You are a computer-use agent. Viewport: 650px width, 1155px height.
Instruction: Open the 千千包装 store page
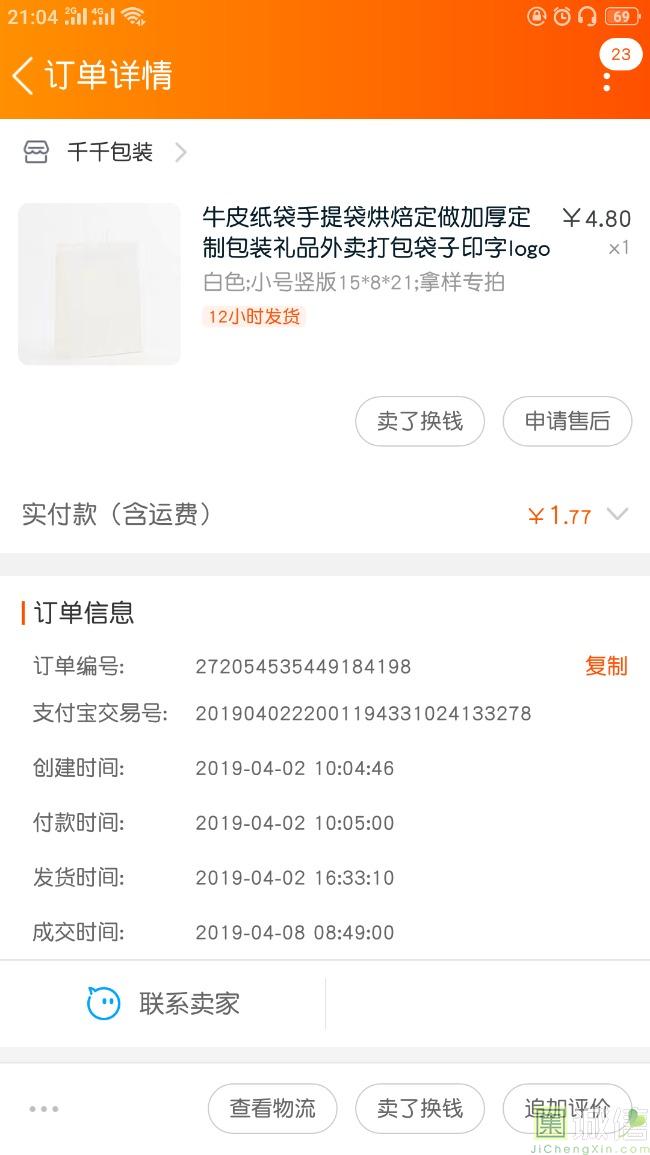tap(108, 152)
